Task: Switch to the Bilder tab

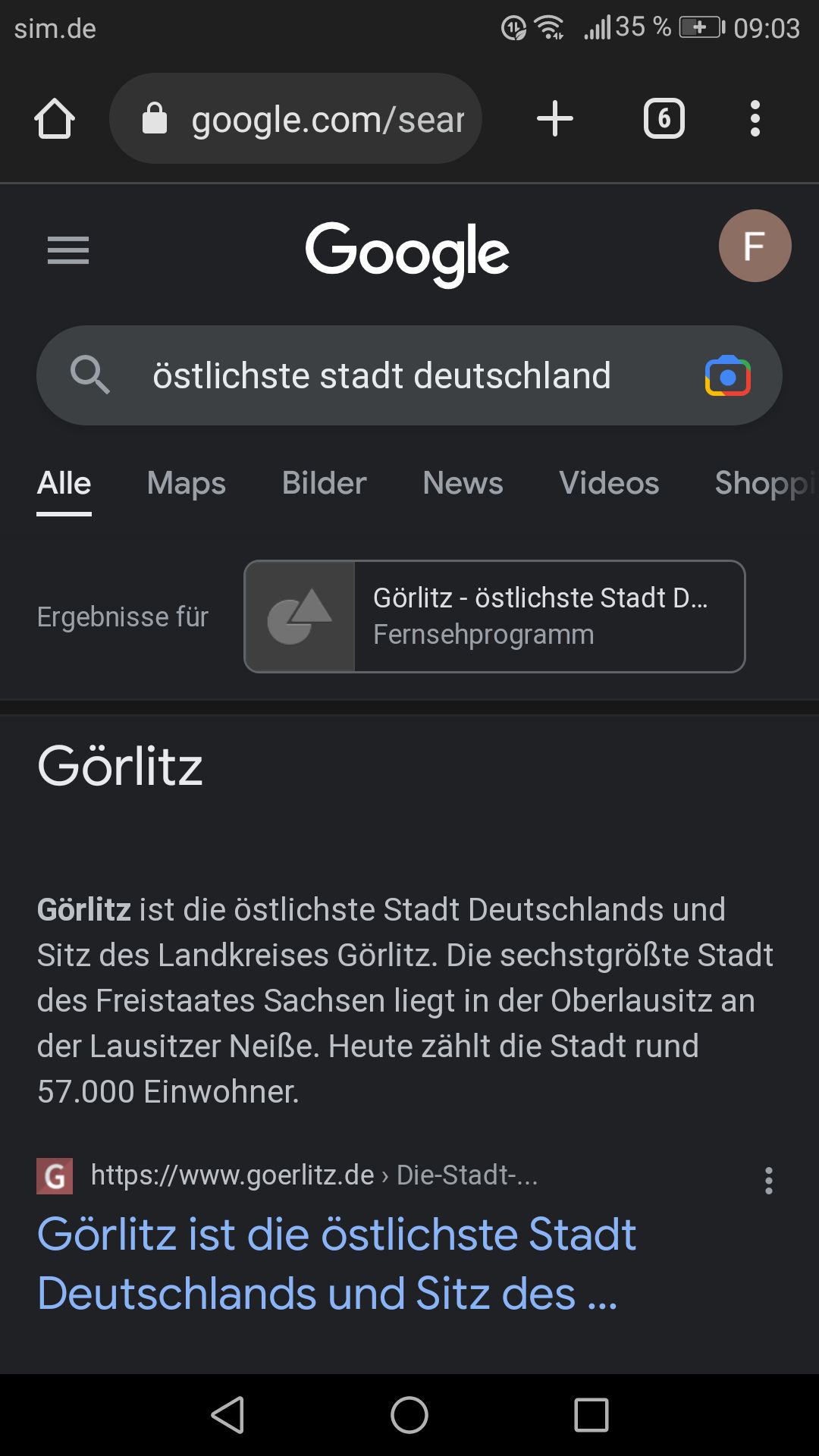Action: coord(324,483)
